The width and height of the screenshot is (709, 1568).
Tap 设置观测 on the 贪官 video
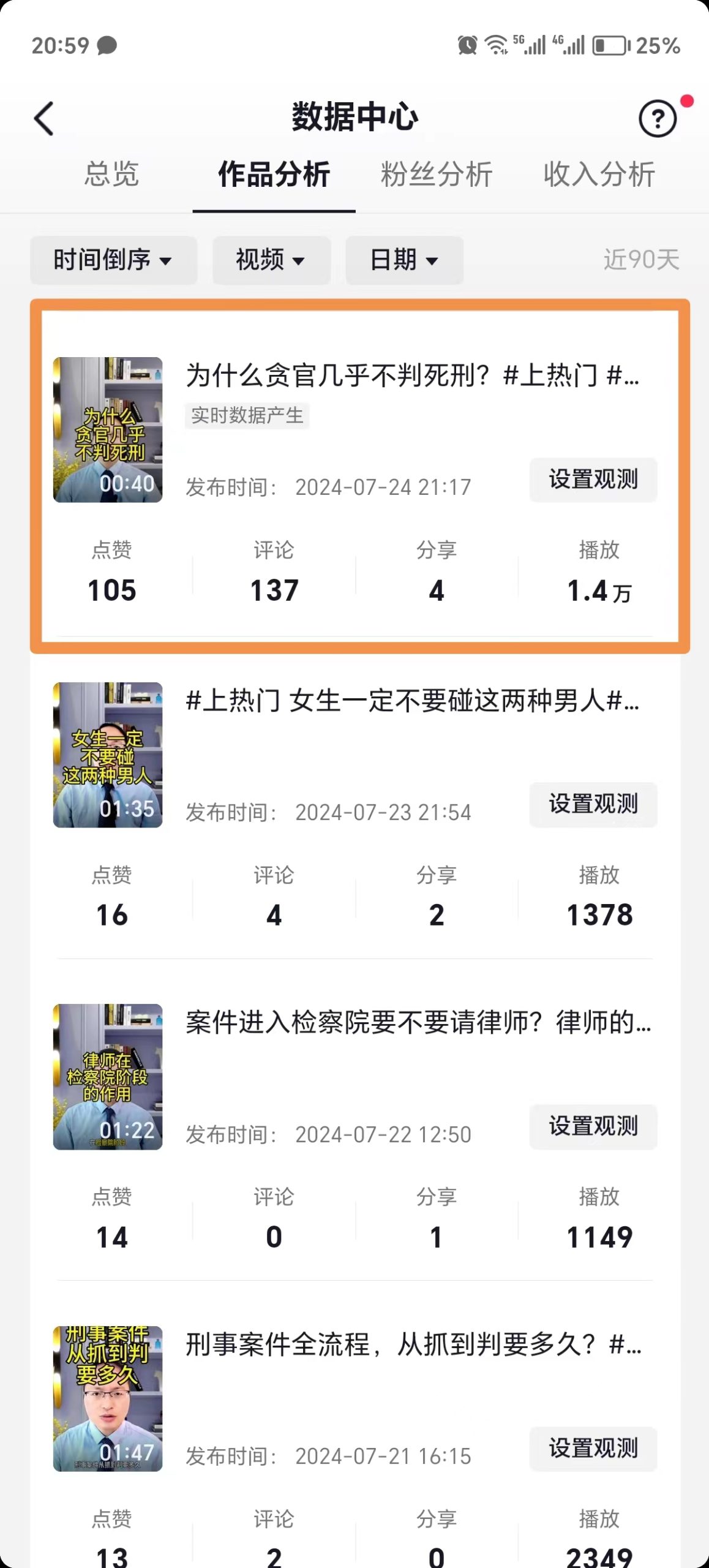[593, 480]
